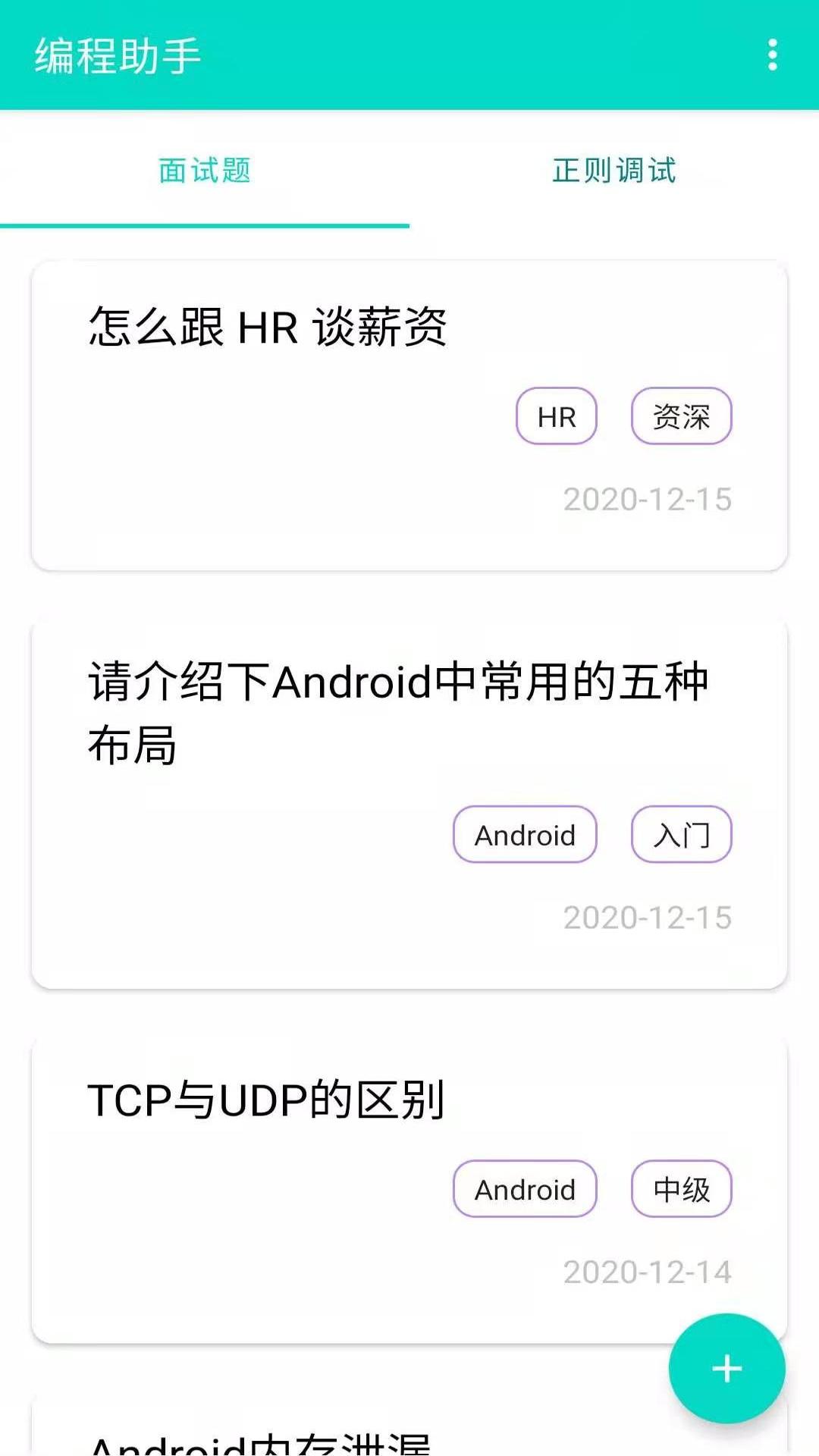This screenshot has height=1456, width=819.
Task: Select the Android tag on the TCP card
Action: click(x=524, y=1190)
